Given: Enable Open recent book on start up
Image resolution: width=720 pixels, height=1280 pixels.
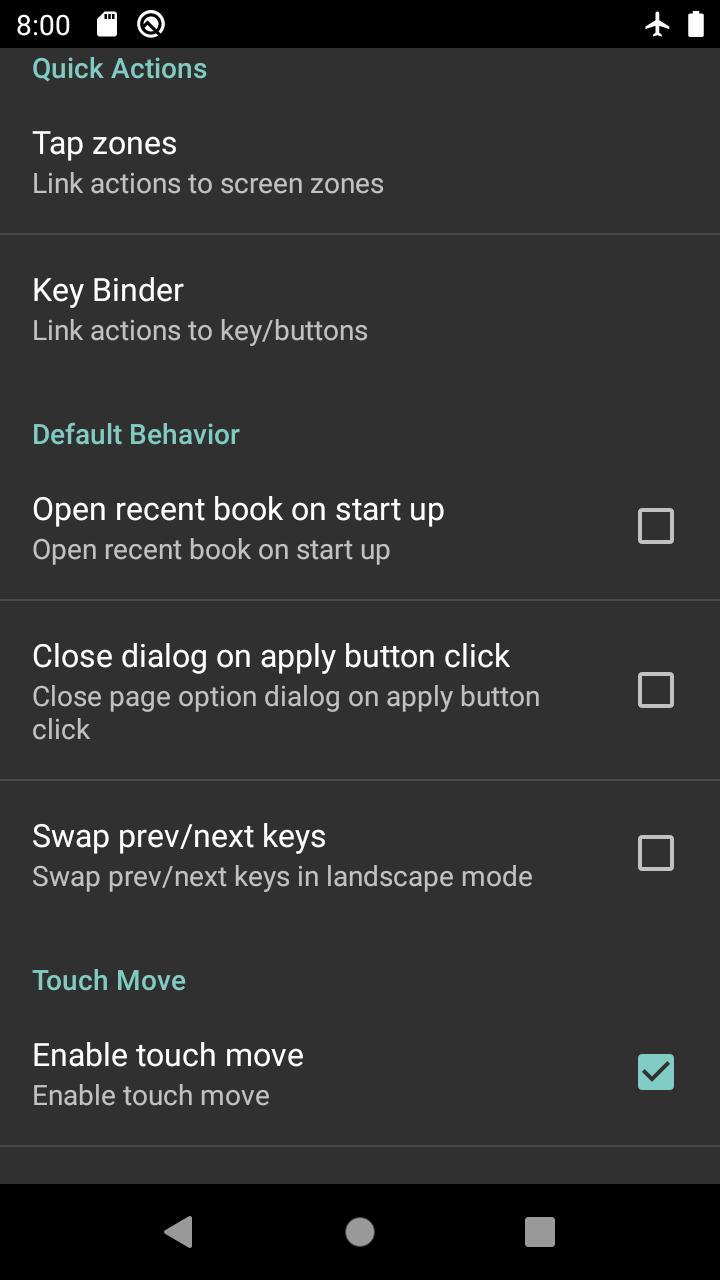Looking at the screenshot, I should click(x=655, y=525).
